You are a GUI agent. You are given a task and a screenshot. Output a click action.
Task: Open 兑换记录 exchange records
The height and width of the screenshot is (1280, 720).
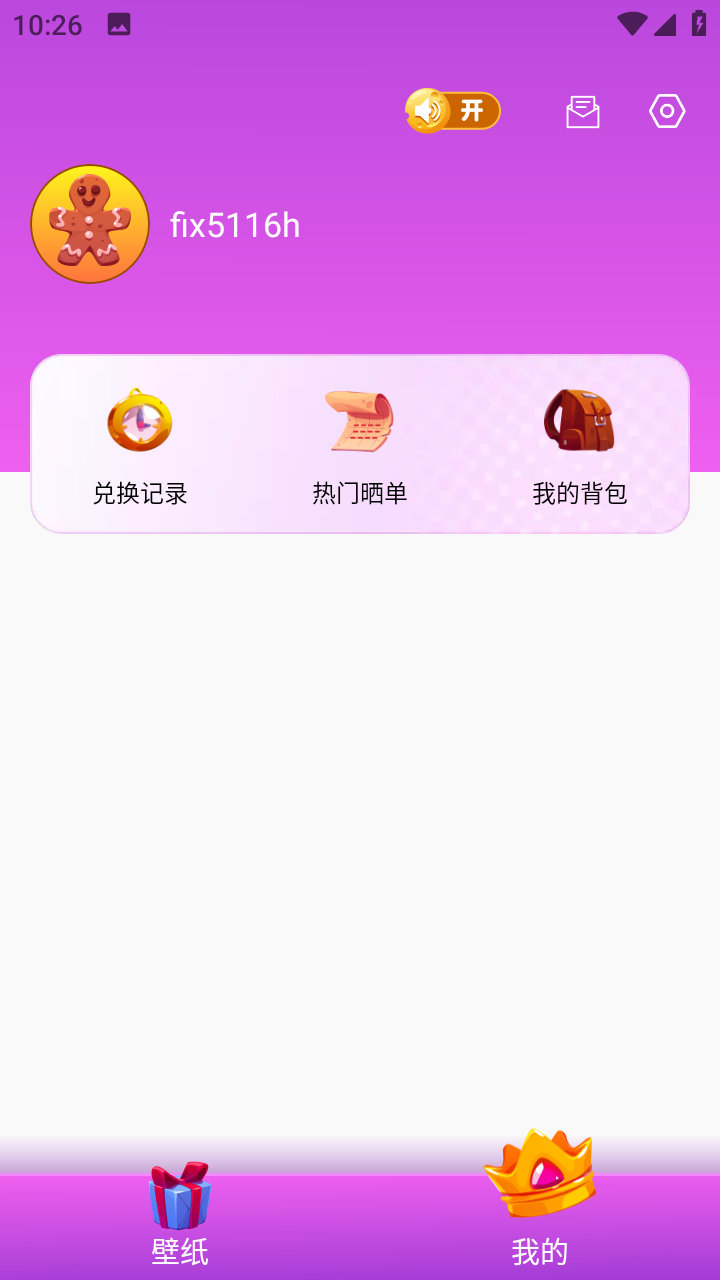pos(140,445)
